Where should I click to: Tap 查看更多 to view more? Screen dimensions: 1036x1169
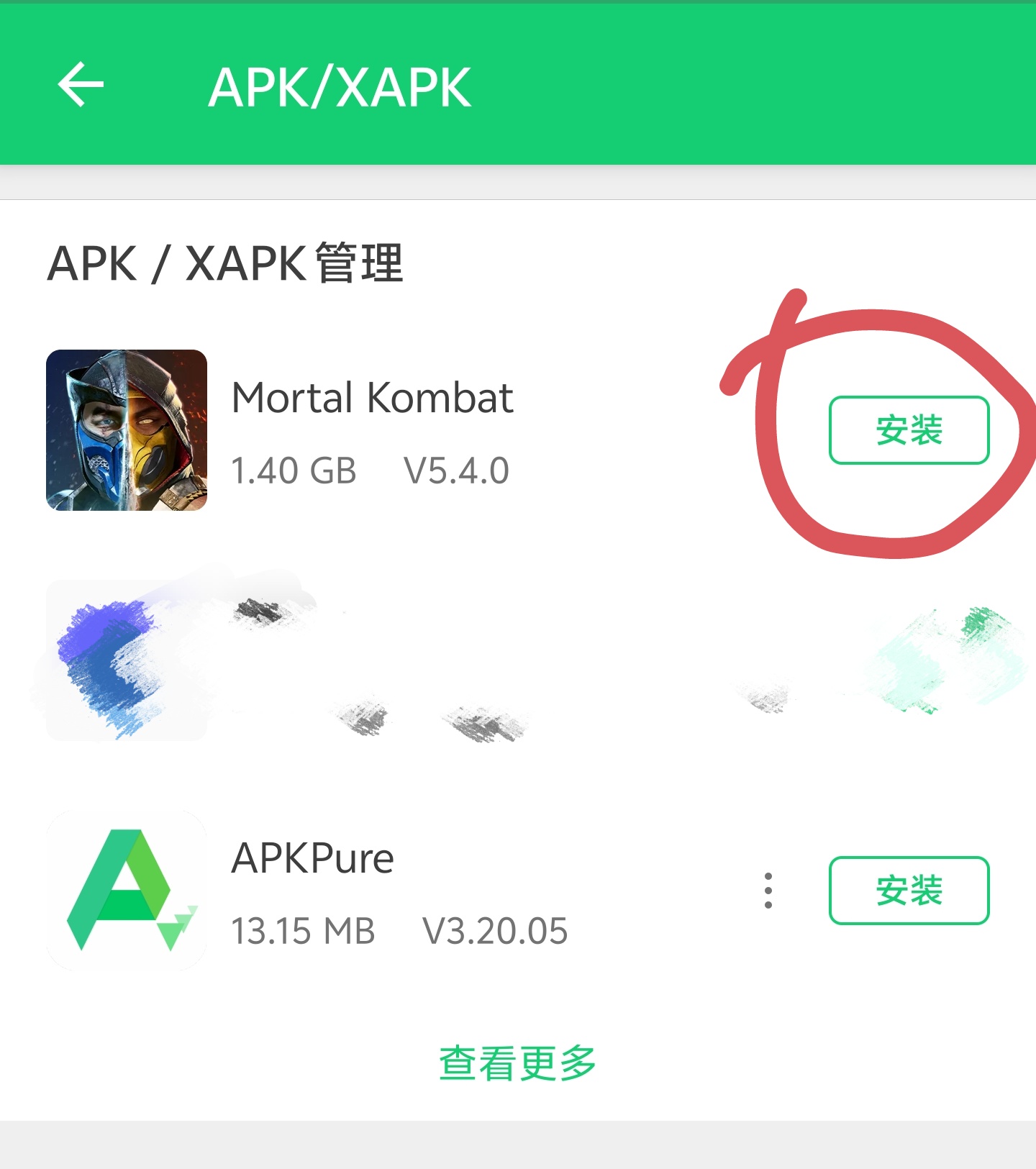click(x=517, y=1063)
